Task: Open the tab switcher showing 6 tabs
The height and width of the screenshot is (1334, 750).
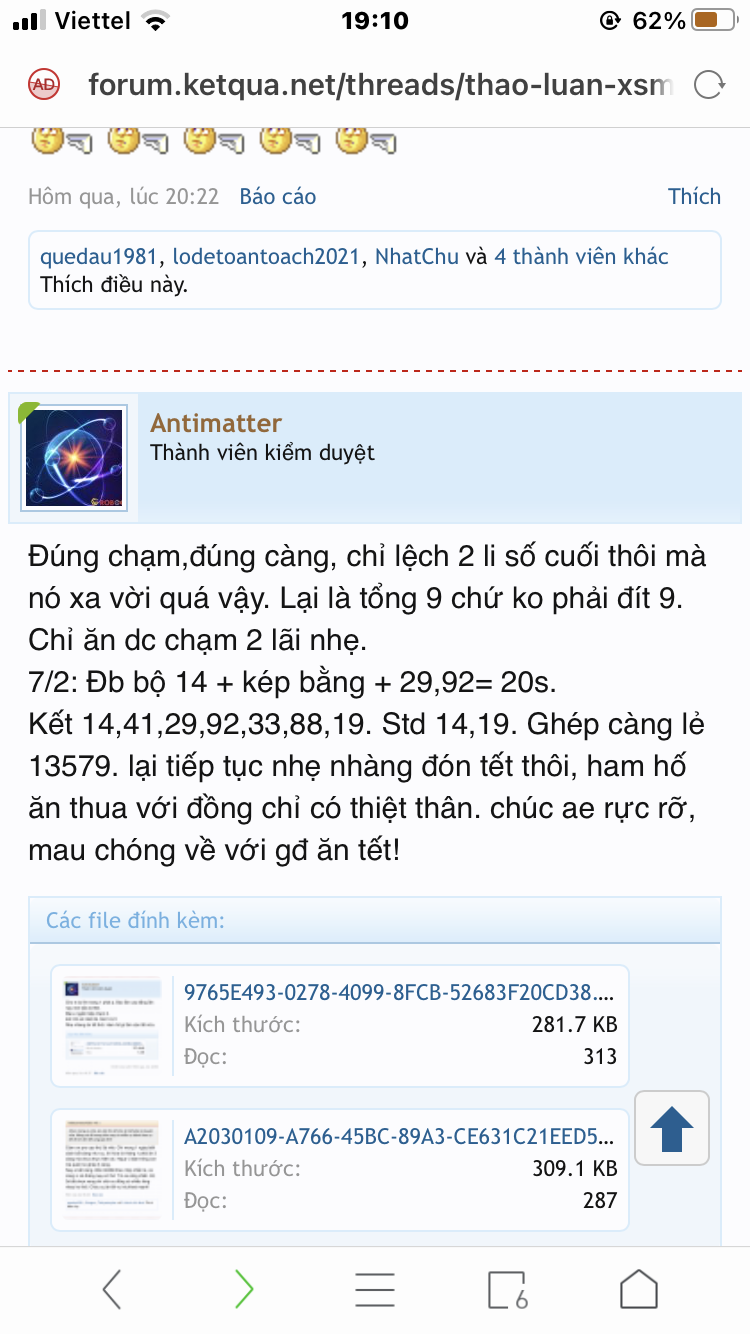Action: [507, 1289]
